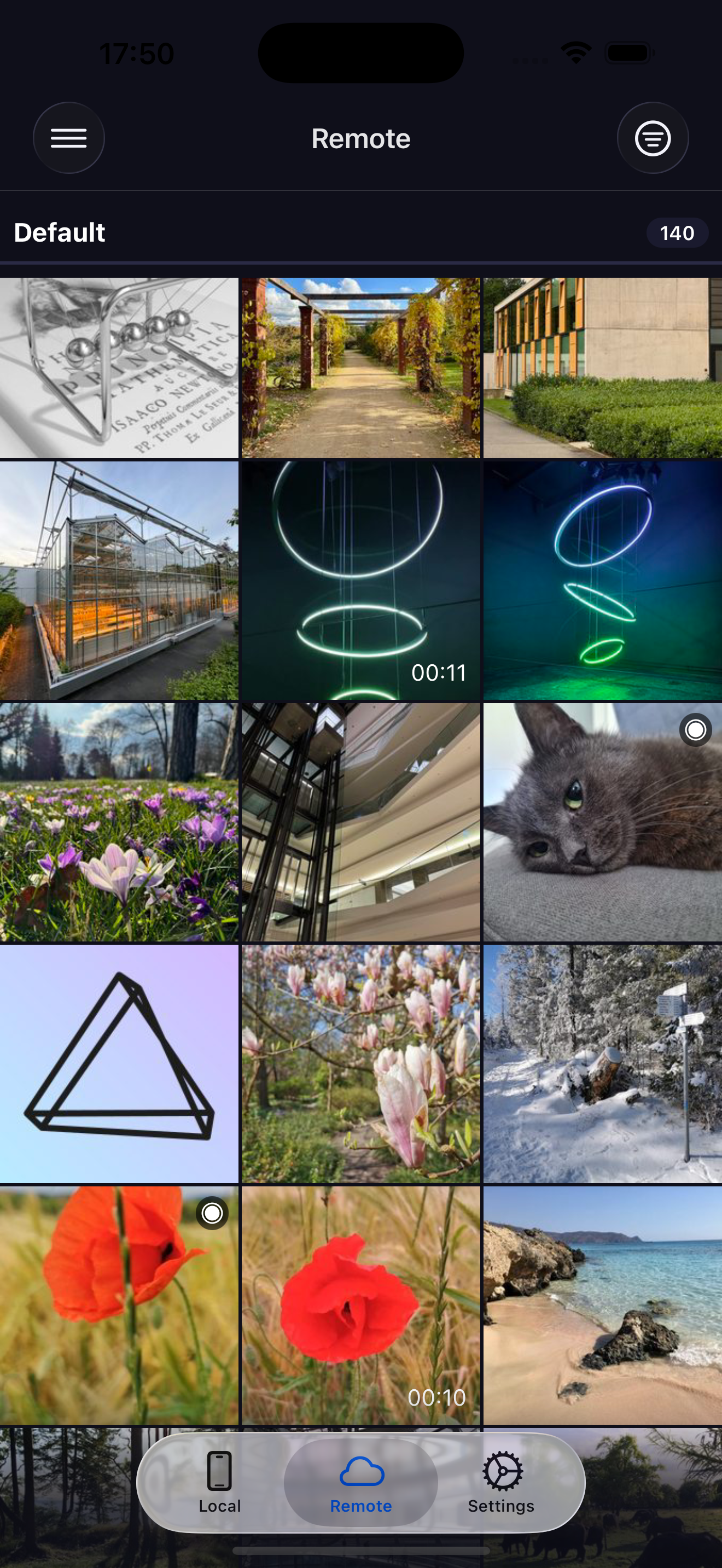The width and height of the screenshot is (722, 1568).
Task: View the sandy beach cove photo
Action: [x=603, y=1305]
